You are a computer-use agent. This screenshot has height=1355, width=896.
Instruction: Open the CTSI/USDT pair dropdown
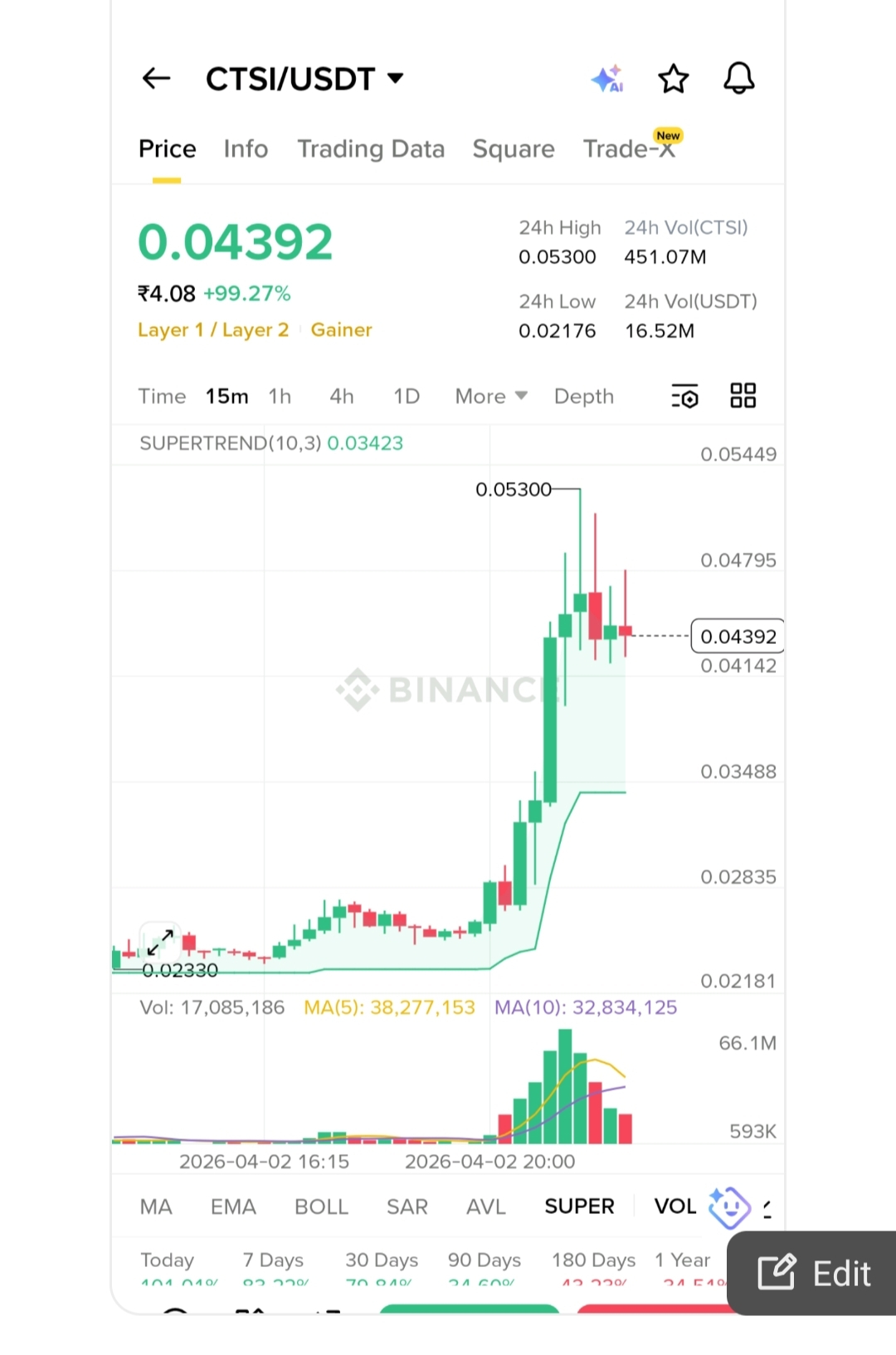(x=304, y=79)
